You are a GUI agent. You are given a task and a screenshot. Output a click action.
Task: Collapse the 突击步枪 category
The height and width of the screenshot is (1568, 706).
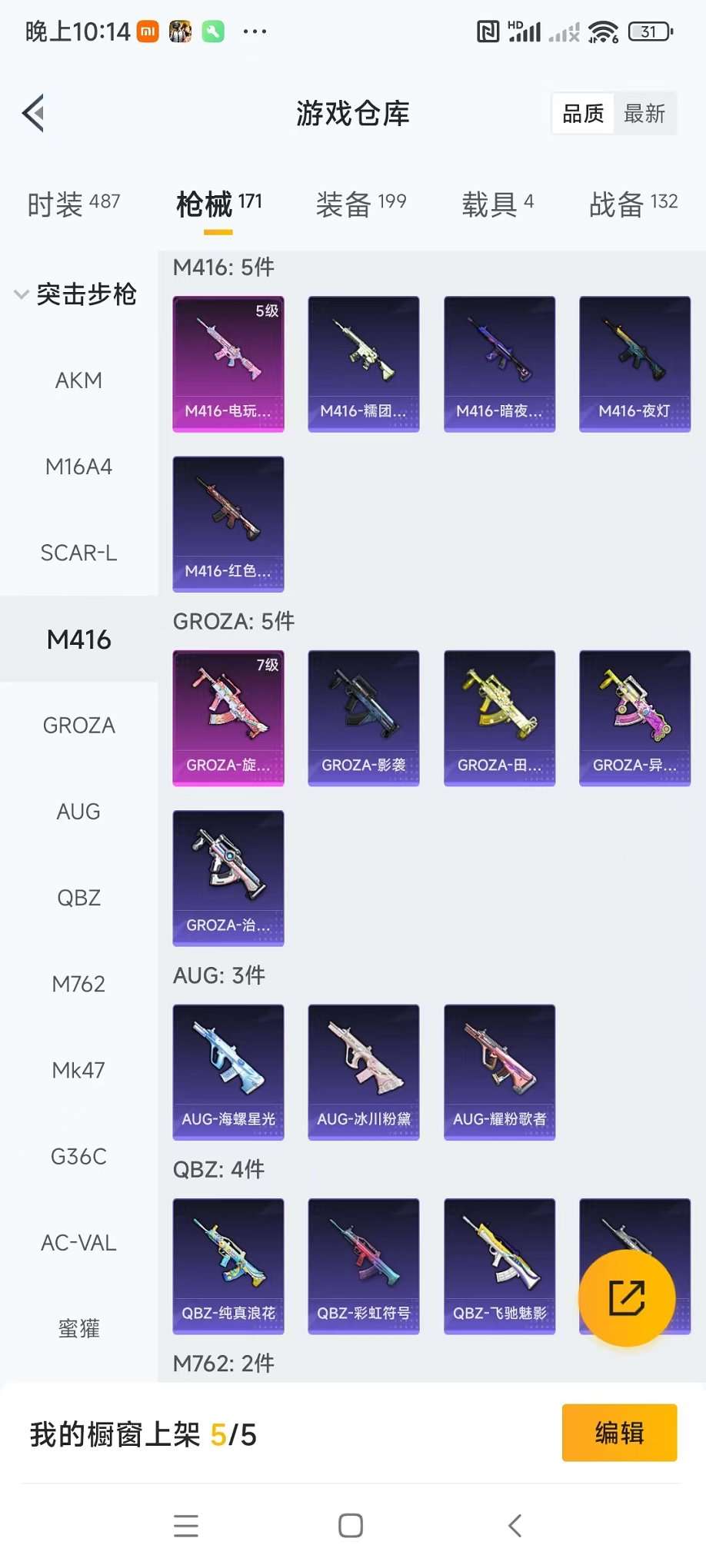pos(75,294)
